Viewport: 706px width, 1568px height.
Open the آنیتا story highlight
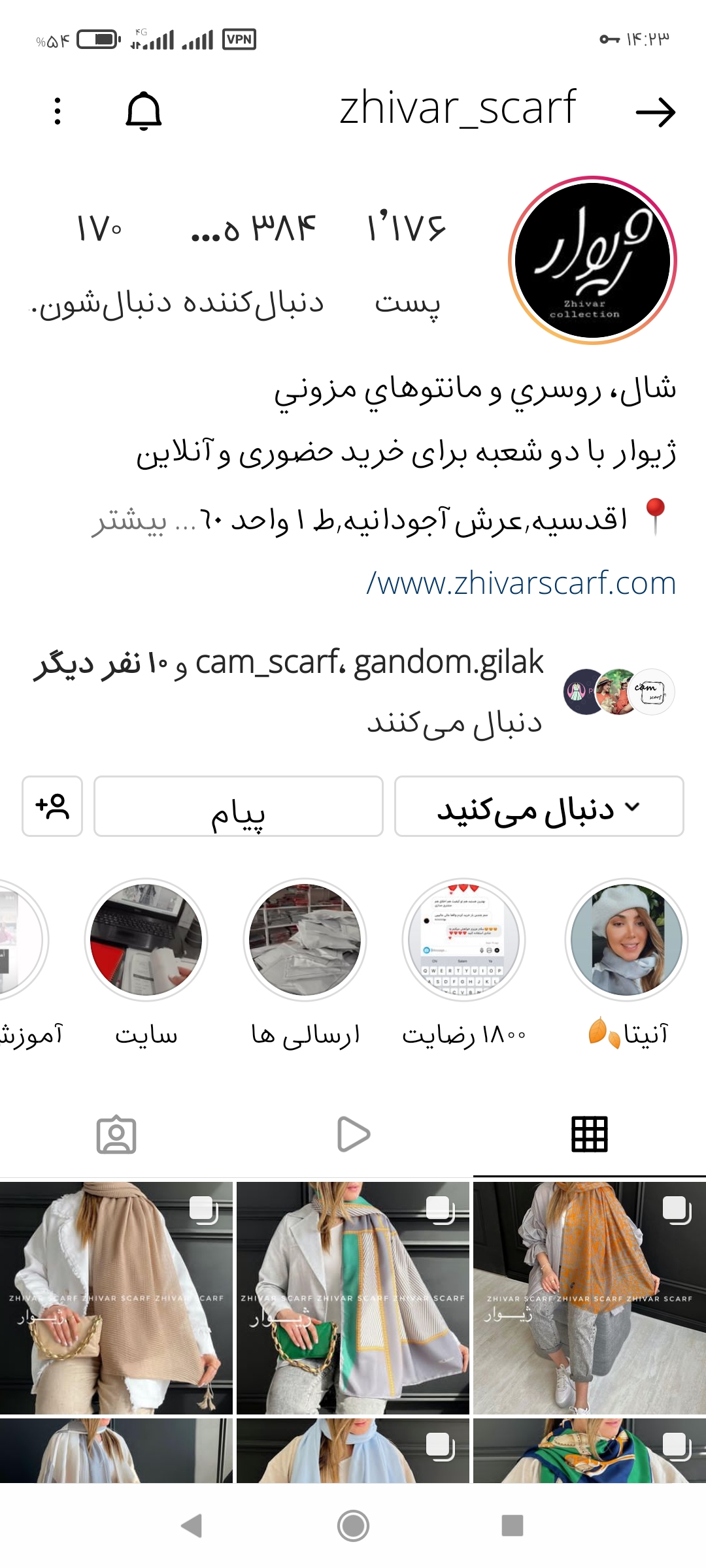[x=626, y=939]
